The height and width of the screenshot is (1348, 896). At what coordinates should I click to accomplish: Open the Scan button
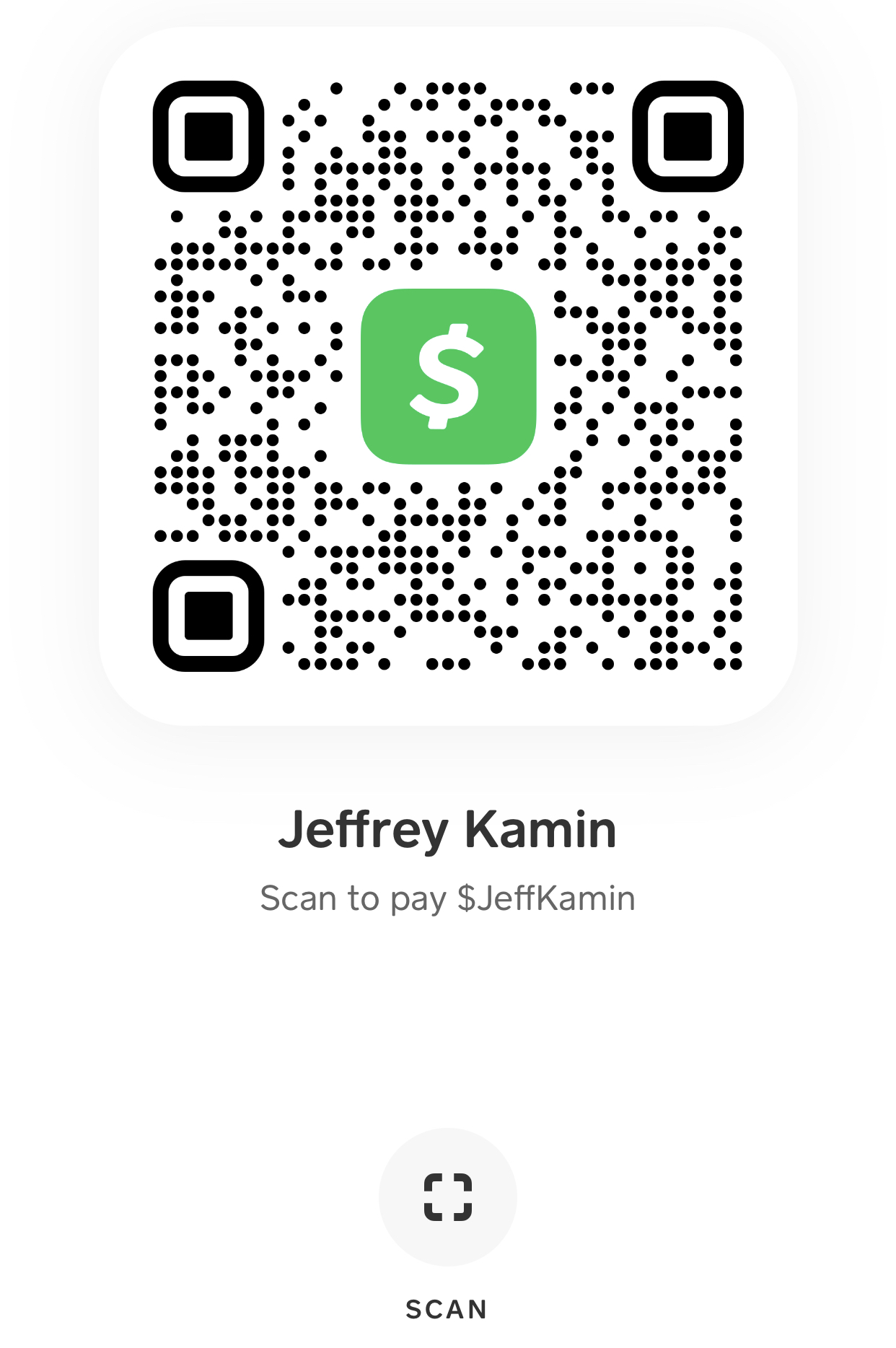point(447,1197)
